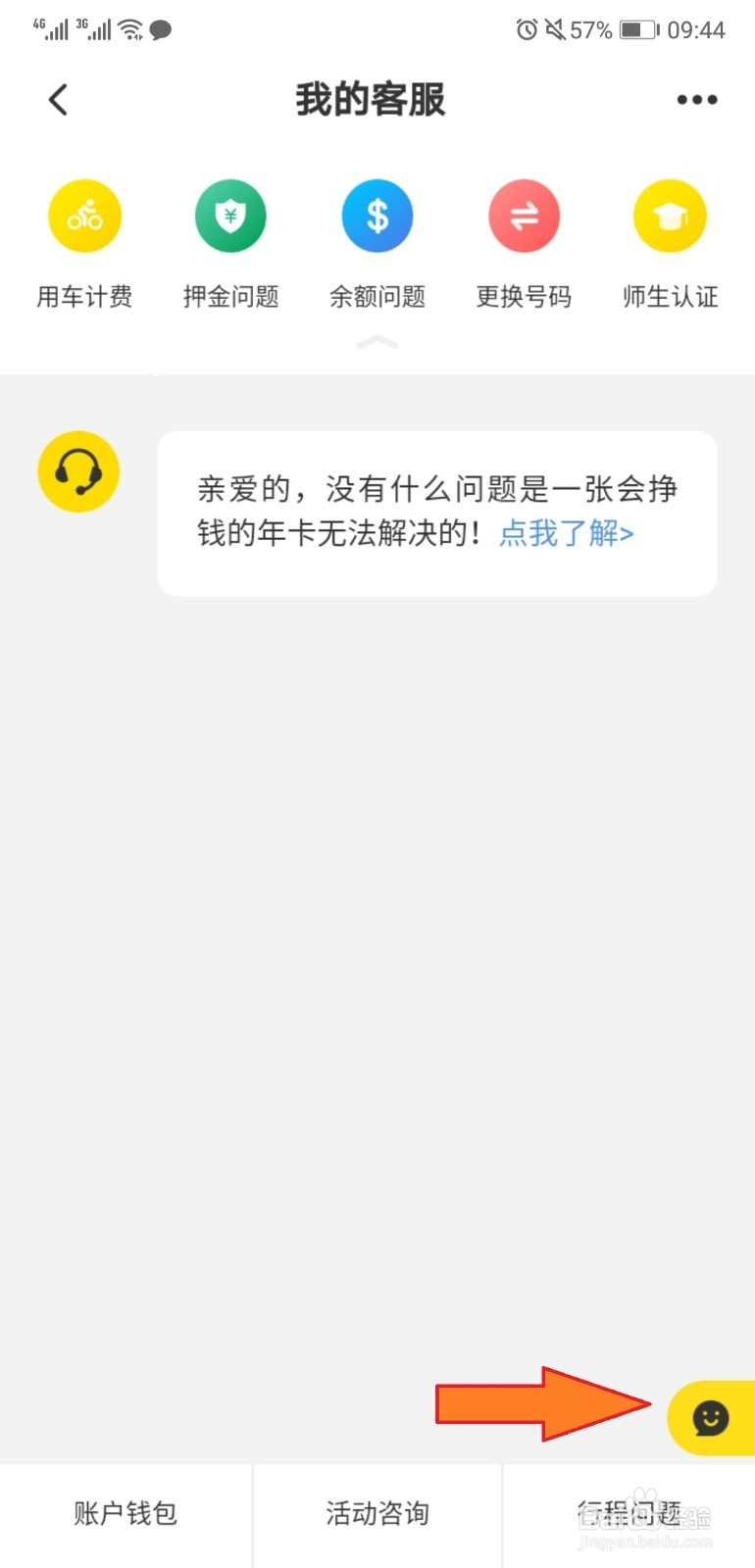Open the 用车计费 cycling fee icon
Screen dimensions: 755x1568
[x=84, y=216]
